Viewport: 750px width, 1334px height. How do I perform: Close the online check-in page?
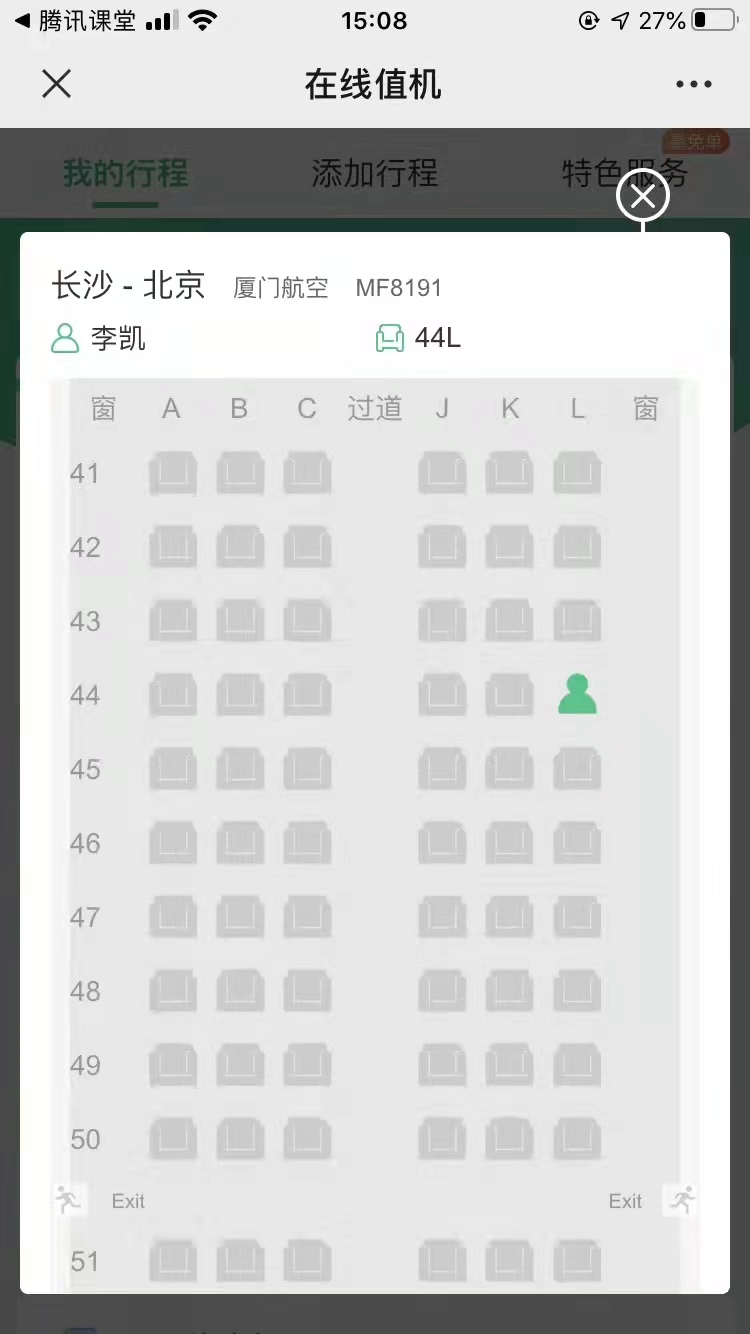pyautogui.click(x=57, y=84)
